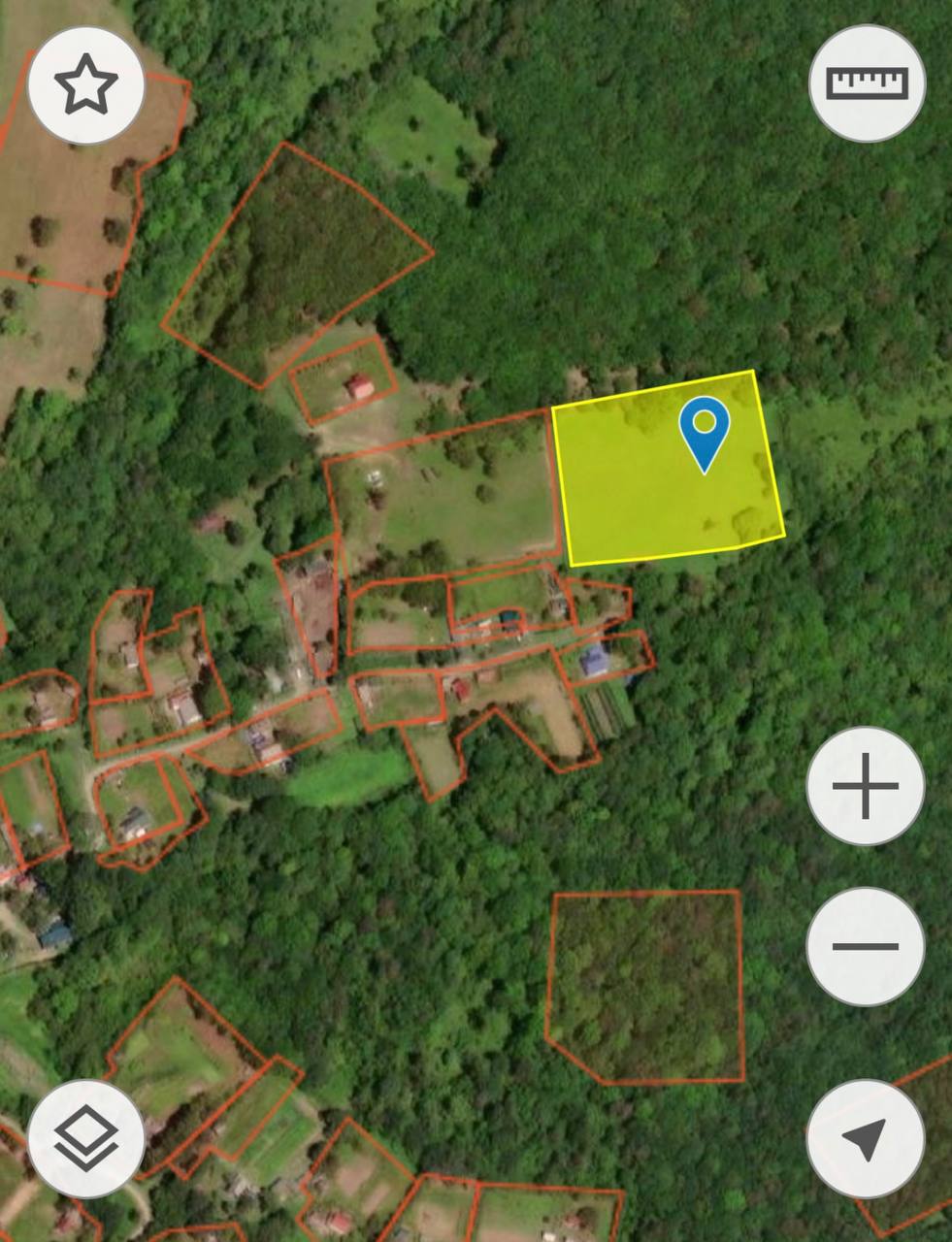Screen dimensions: 952x1242
Task: Tap the blue location pin marker
Action: click(705, 432)
